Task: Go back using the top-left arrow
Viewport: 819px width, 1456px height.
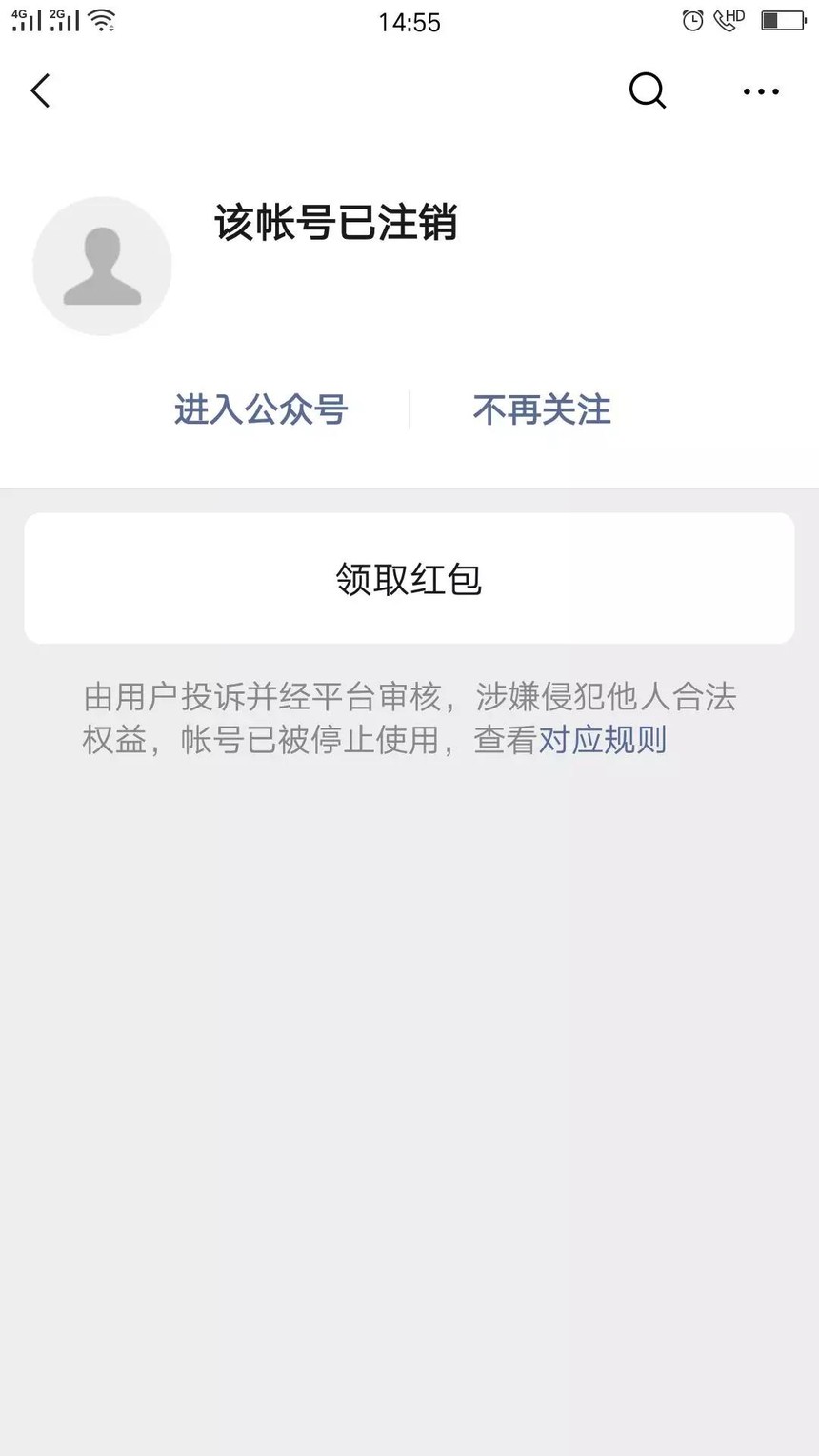Action: (x=40, y=91)
